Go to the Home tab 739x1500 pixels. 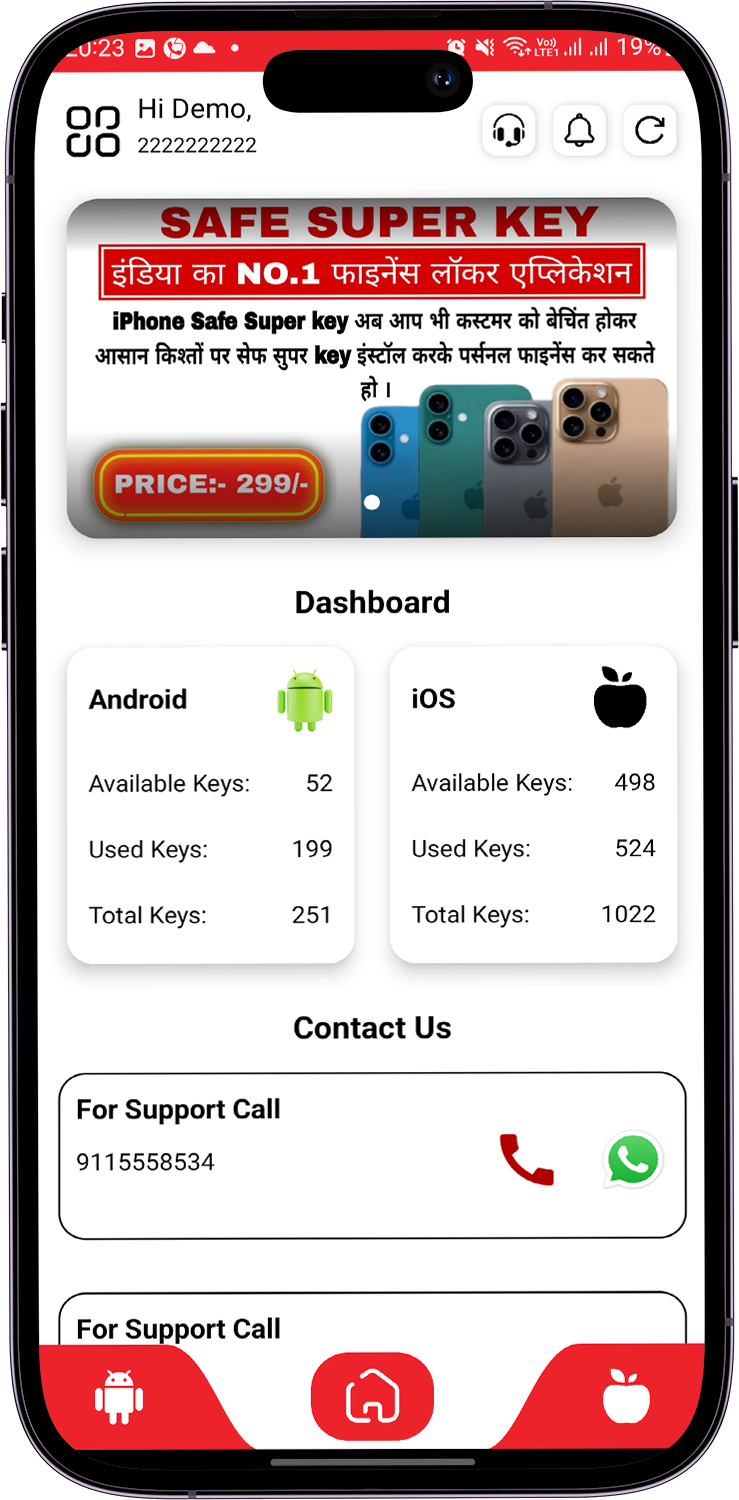point(372,1396)
